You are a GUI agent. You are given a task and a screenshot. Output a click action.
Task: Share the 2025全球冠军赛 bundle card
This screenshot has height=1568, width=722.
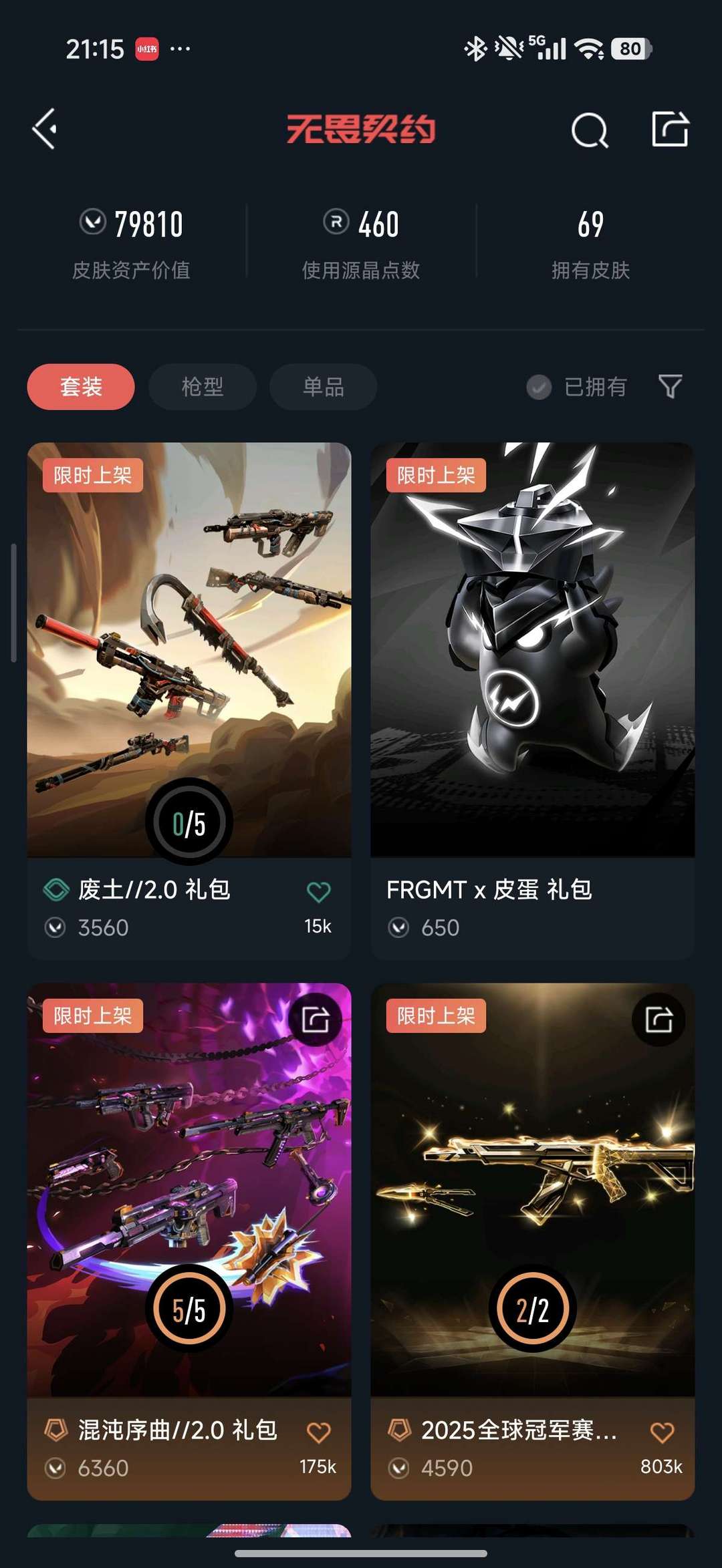pos(658,1020)
